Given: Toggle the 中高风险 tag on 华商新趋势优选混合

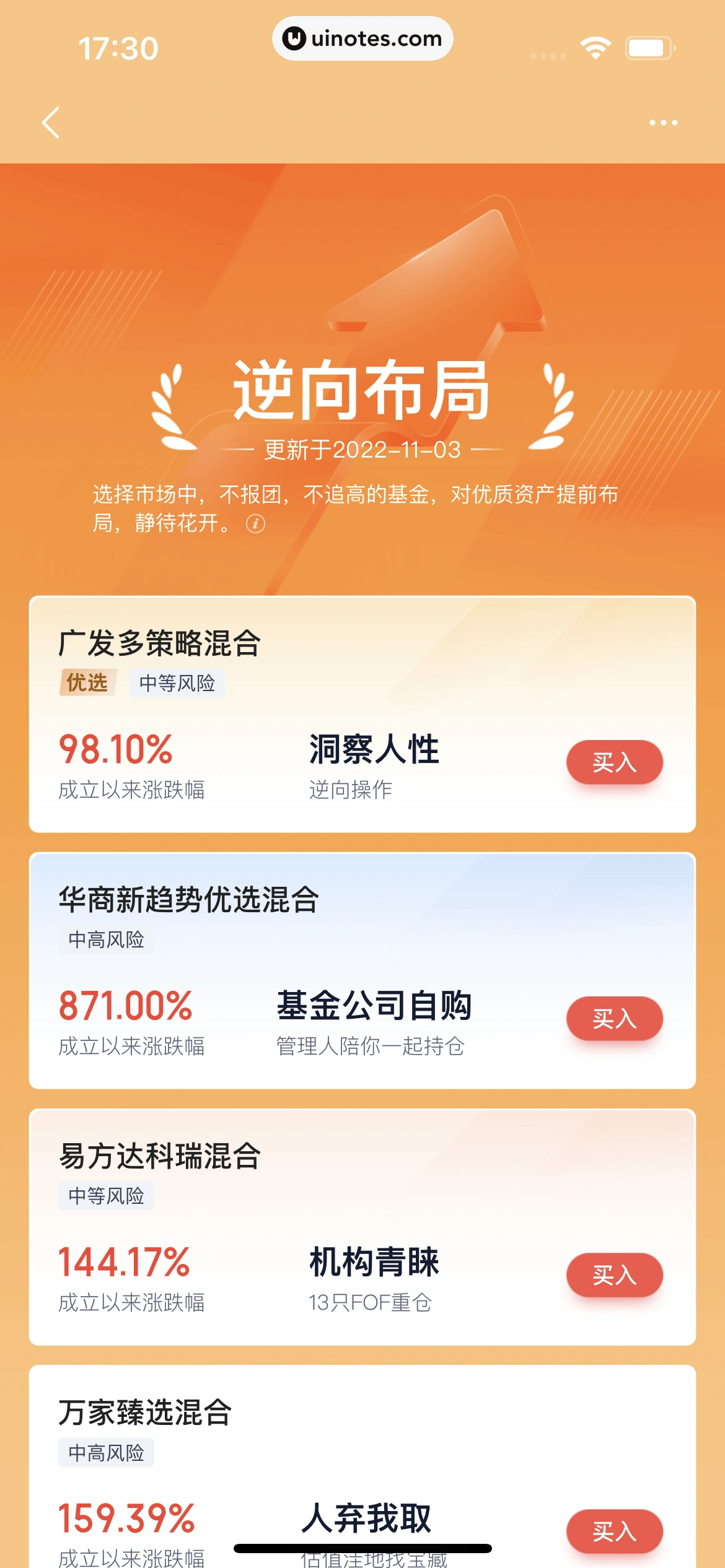Looking at the screenshot, I should coord(106,939).
